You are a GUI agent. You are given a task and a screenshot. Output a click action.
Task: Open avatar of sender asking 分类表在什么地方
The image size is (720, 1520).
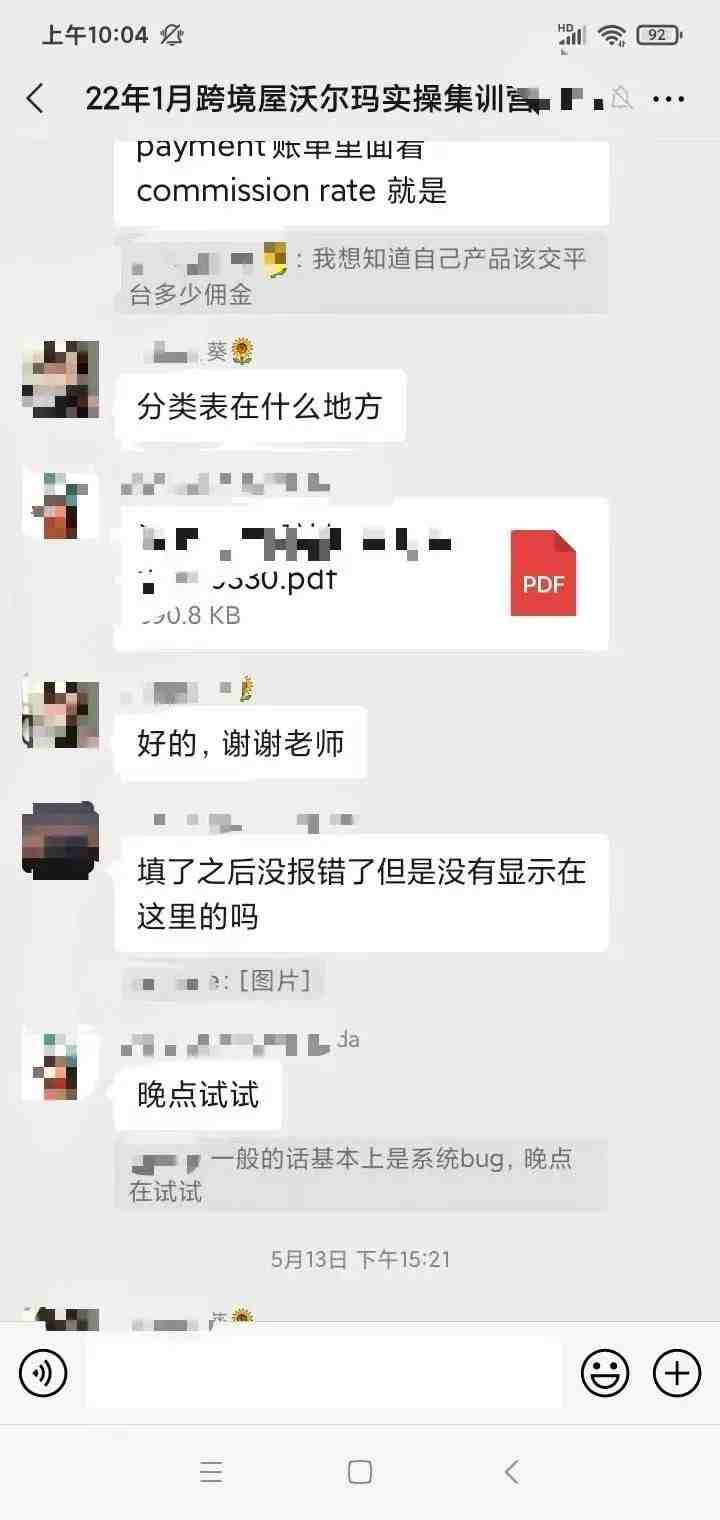click(61, 379)
